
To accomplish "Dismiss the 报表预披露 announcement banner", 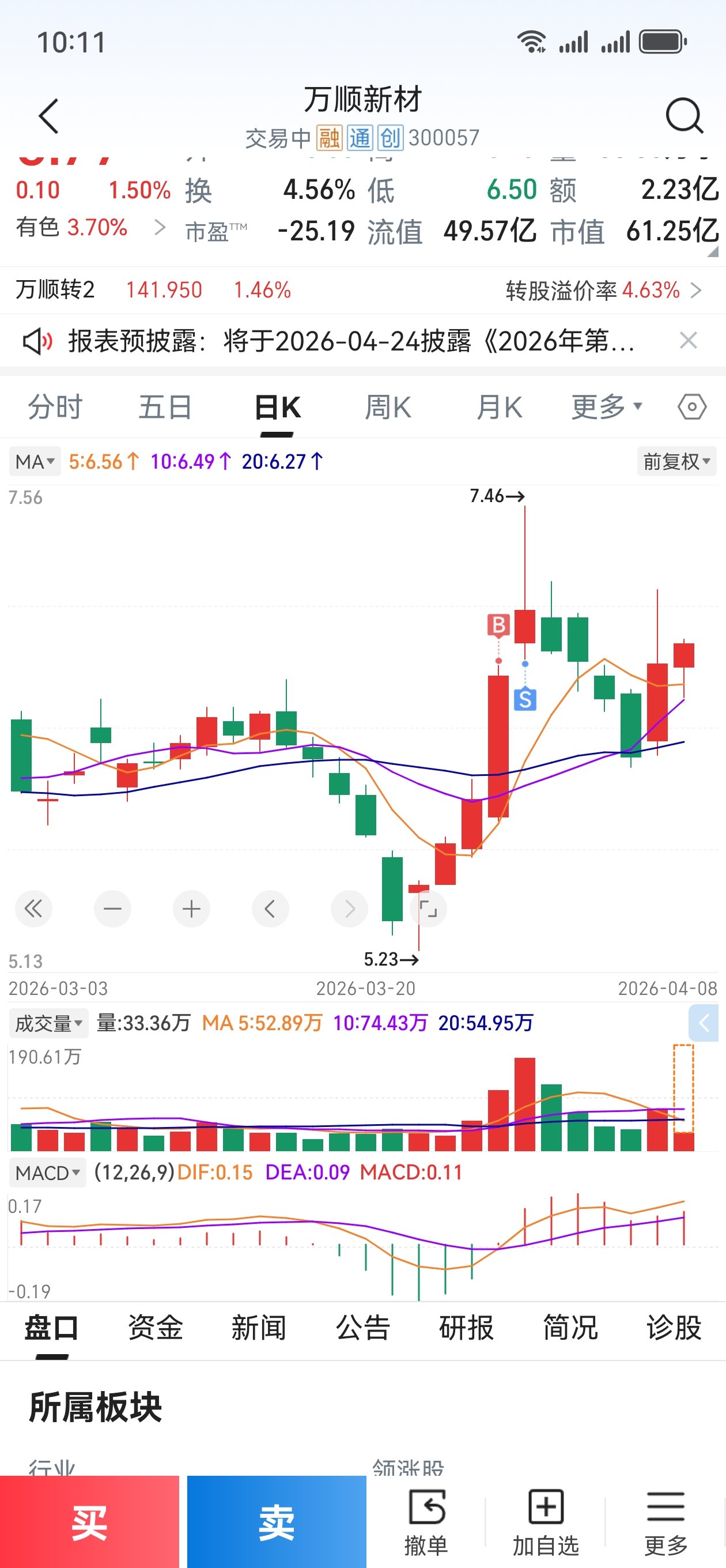I will pyautogui.click(x=687, y=340).
